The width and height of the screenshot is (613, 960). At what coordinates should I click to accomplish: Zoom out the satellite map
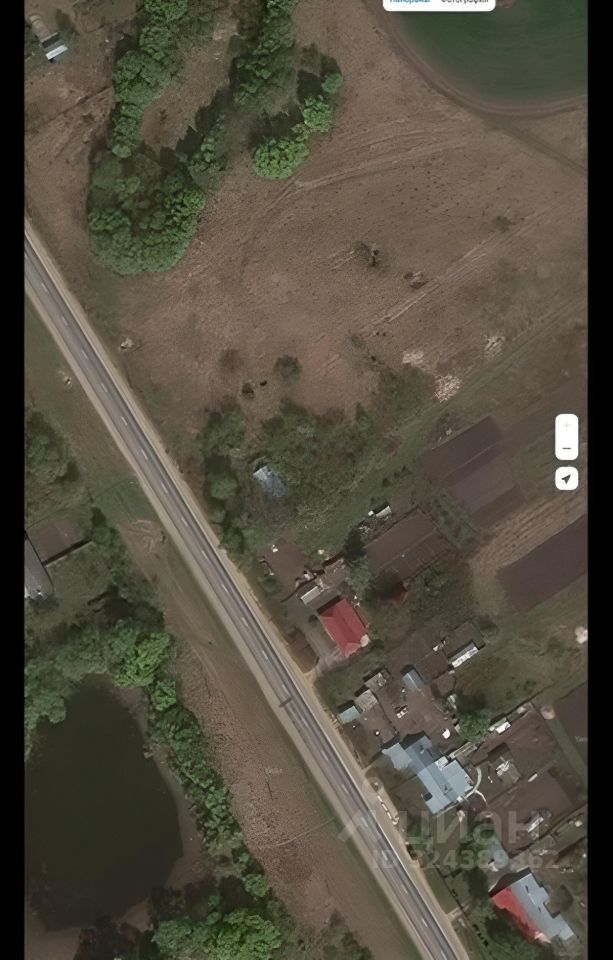click(x=566, y=449)
